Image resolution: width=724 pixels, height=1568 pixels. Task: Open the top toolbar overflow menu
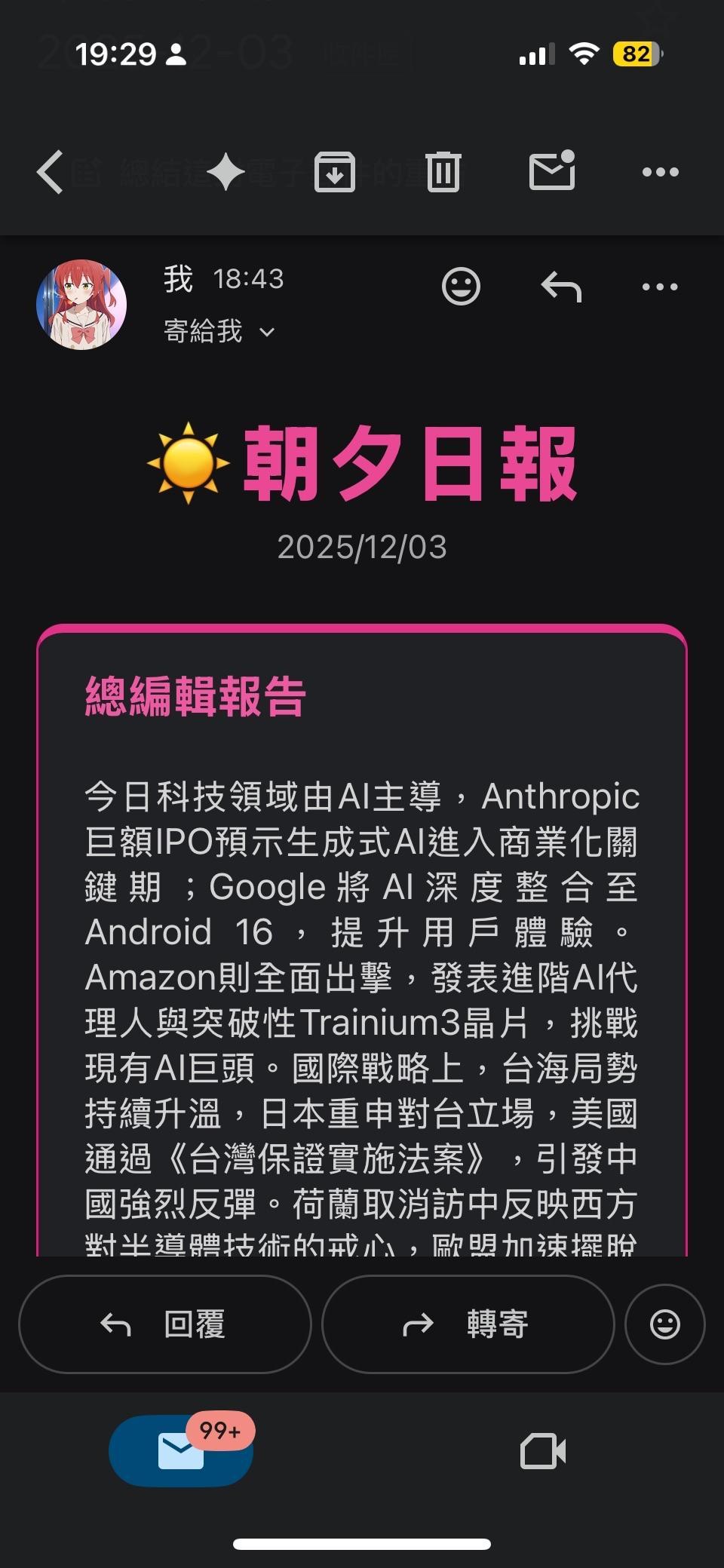(x=660, y=172)
